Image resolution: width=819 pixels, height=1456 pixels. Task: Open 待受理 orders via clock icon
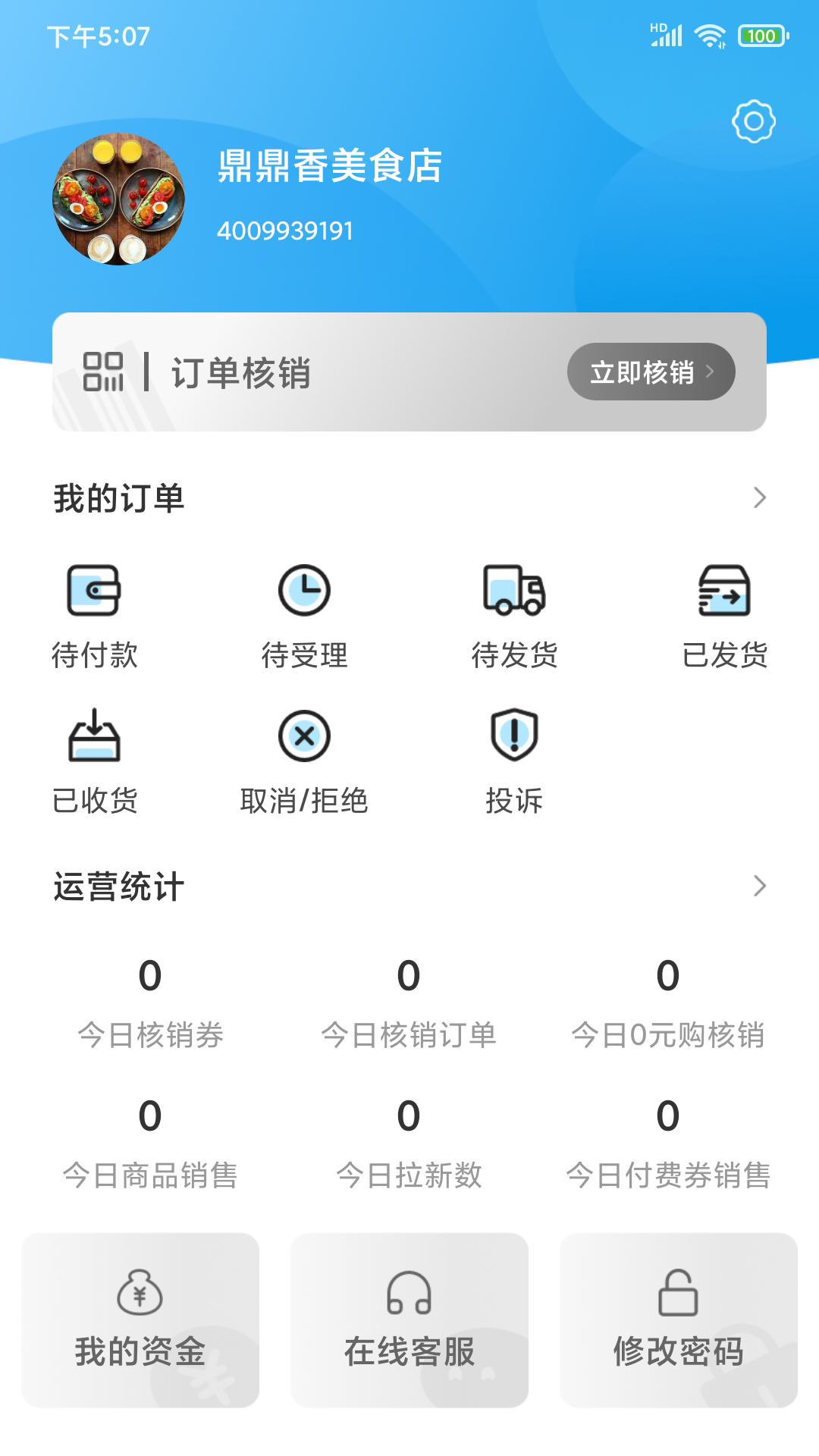[305, 590]
